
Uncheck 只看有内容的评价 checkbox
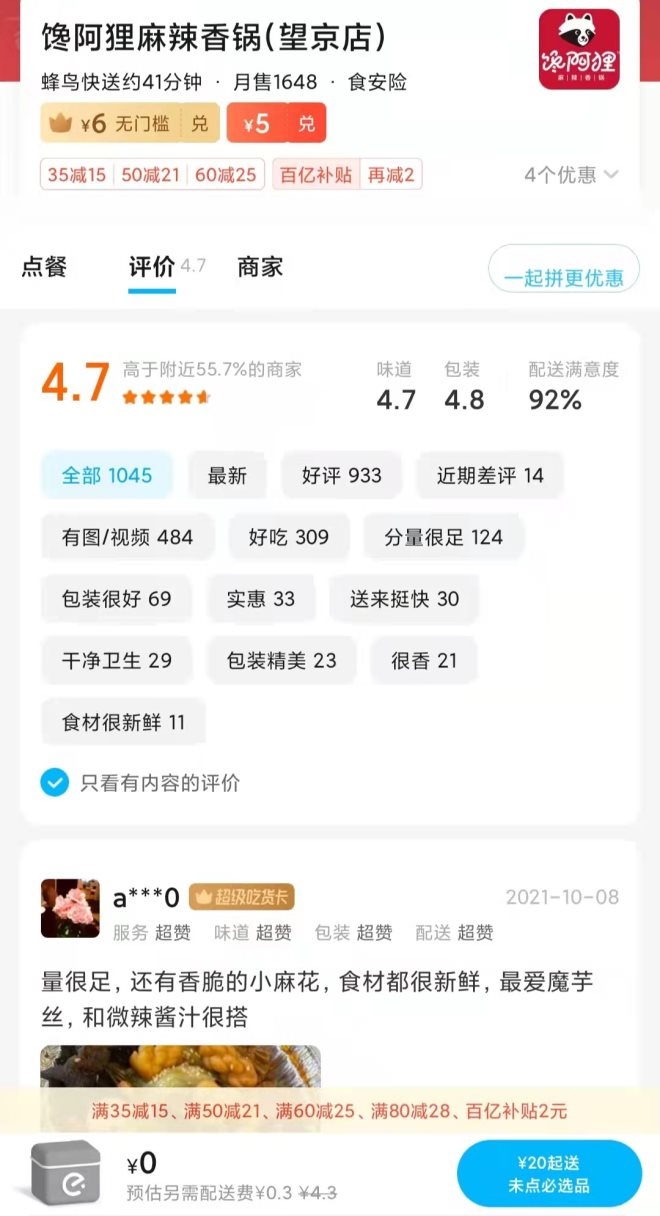[x=54, y=782]
